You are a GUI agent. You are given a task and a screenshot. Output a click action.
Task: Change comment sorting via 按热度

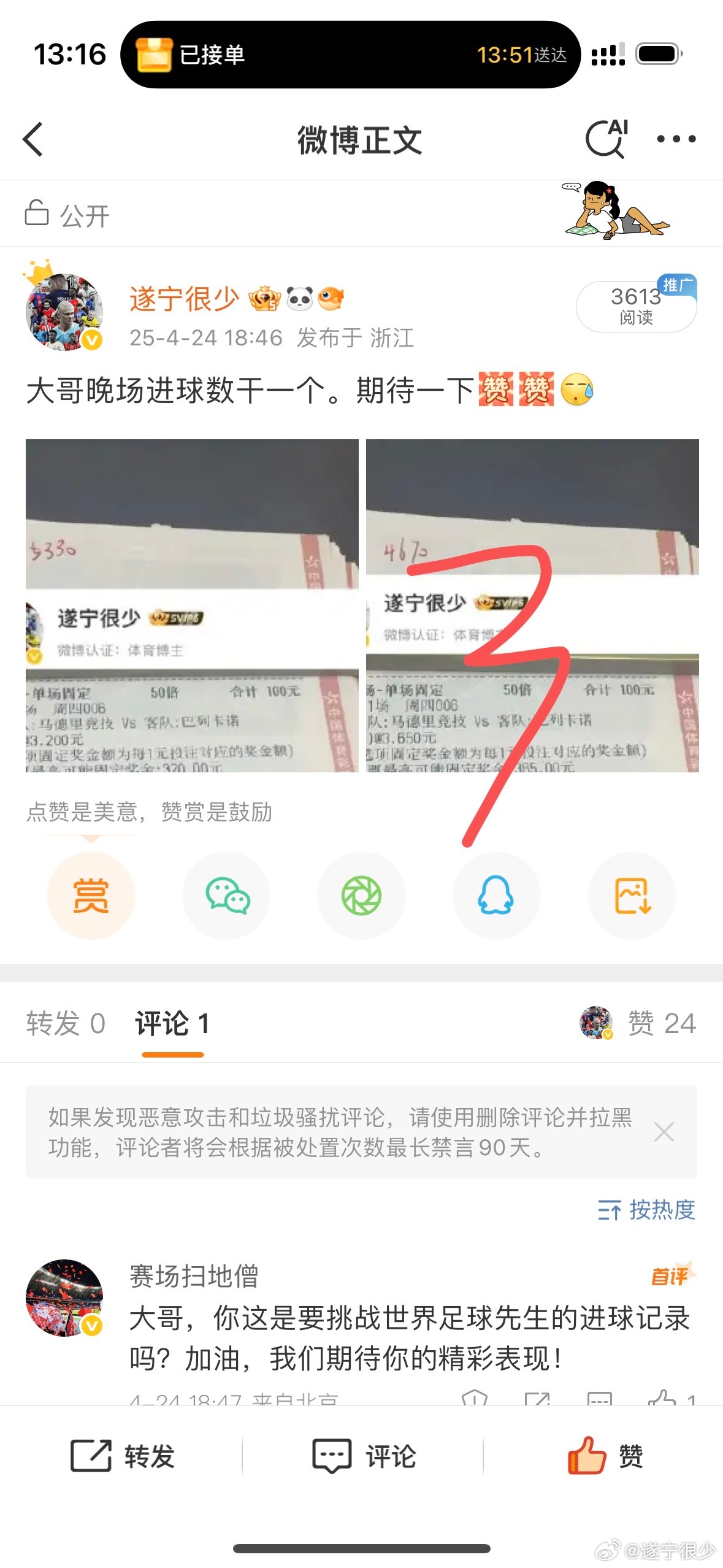pos(646,1210)
